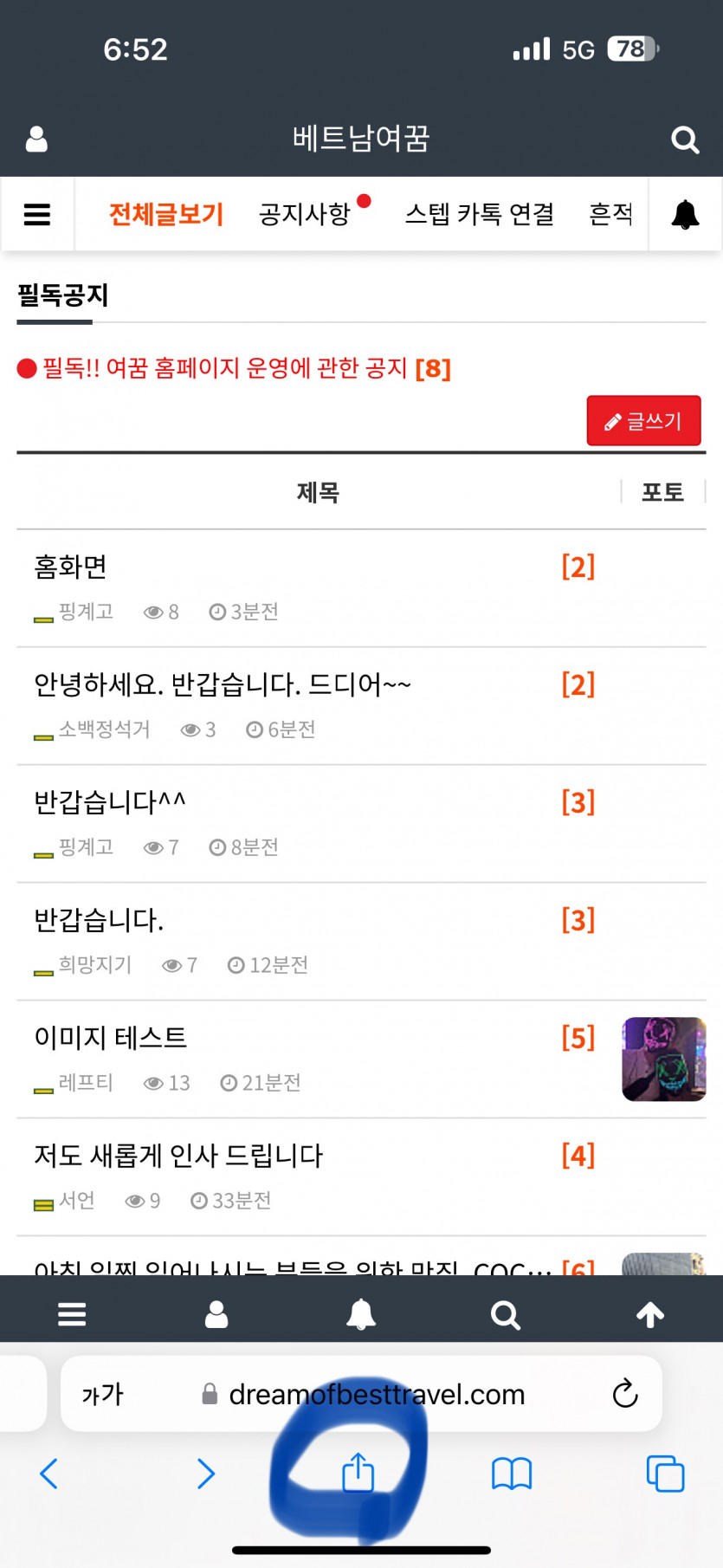Open the hamburger menu beside 전체글보기
This screenshot has height=1568, width=723.
[36, 214]
